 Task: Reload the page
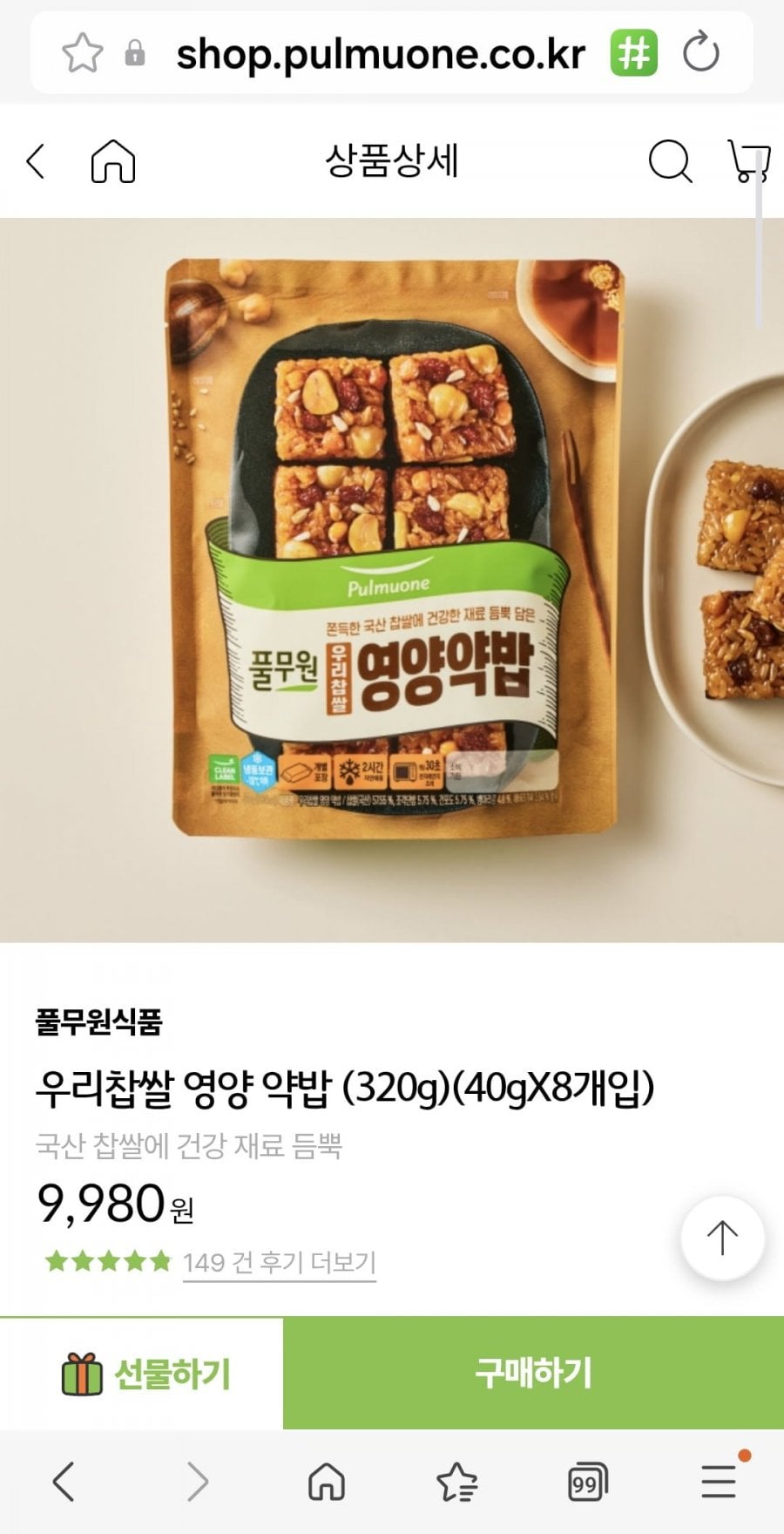click(x=701, y=53)
